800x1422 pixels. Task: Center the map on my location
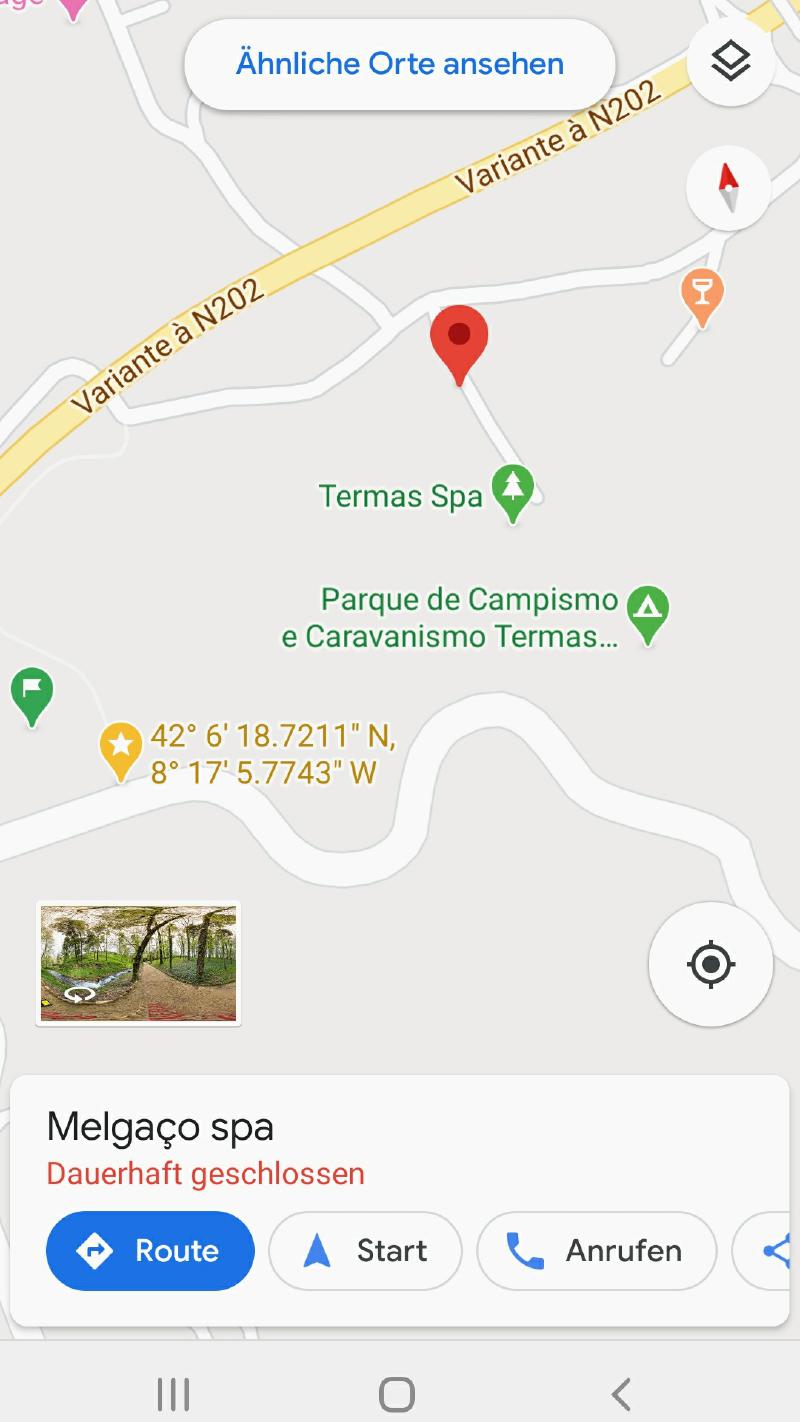(710, 965)
